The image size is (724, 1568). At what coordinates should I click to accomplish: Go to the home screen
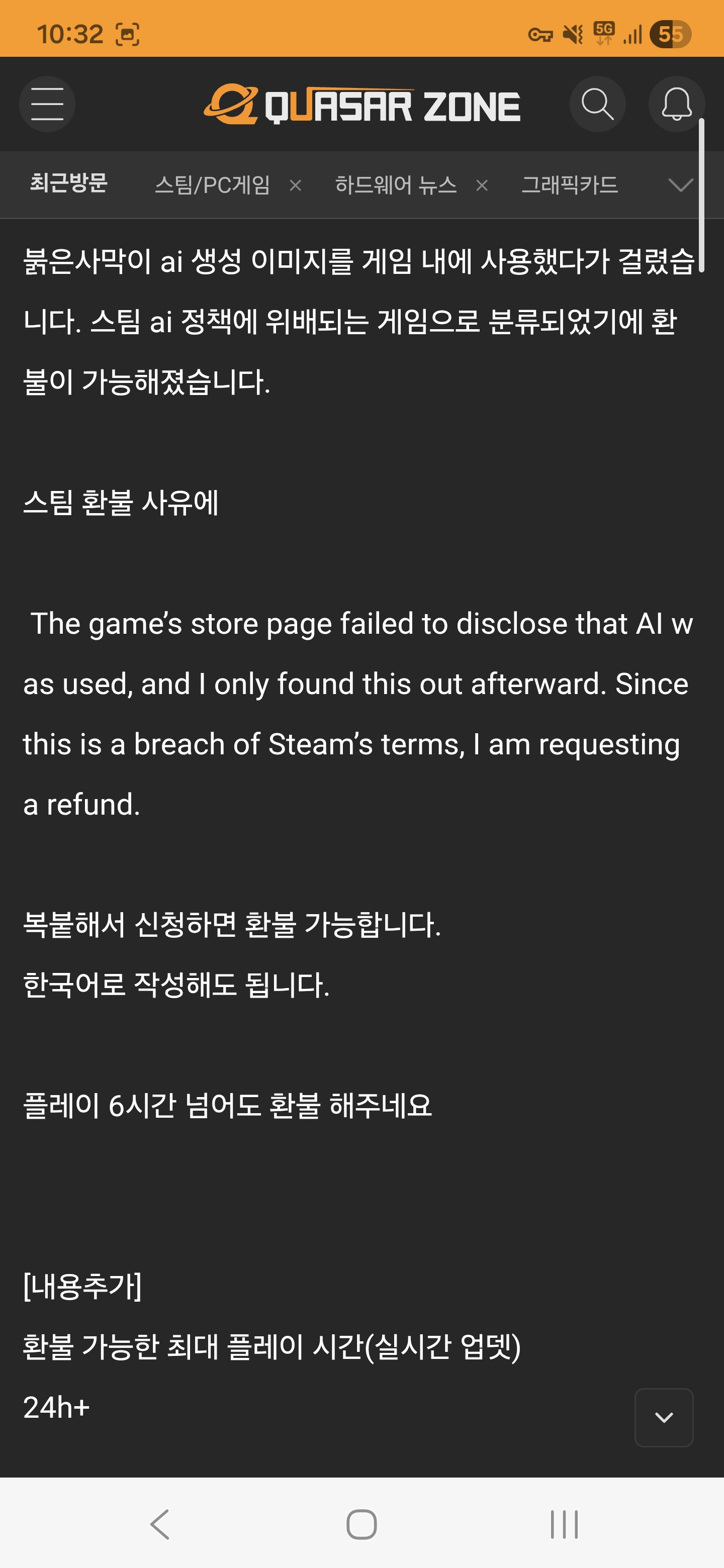click(361, 1524)
